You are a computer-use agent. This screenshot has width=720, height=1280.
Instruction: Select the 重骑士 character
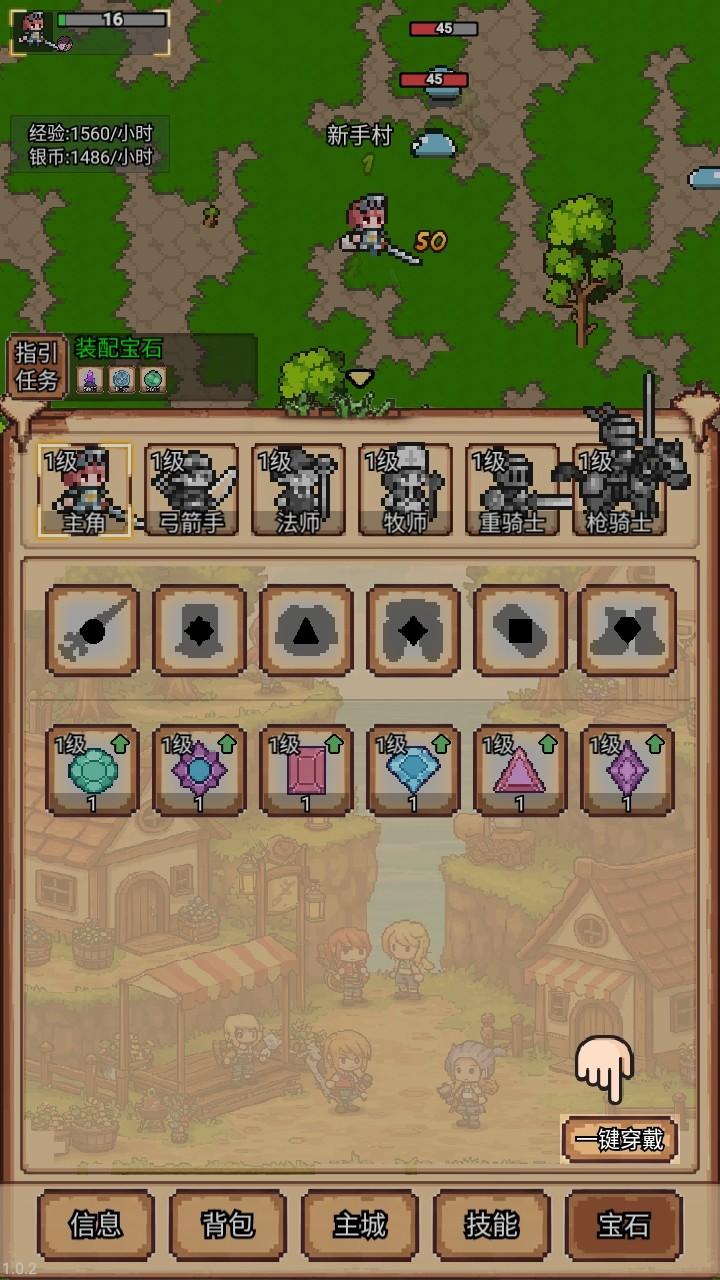pyautogui.click(x=513, y=490)
